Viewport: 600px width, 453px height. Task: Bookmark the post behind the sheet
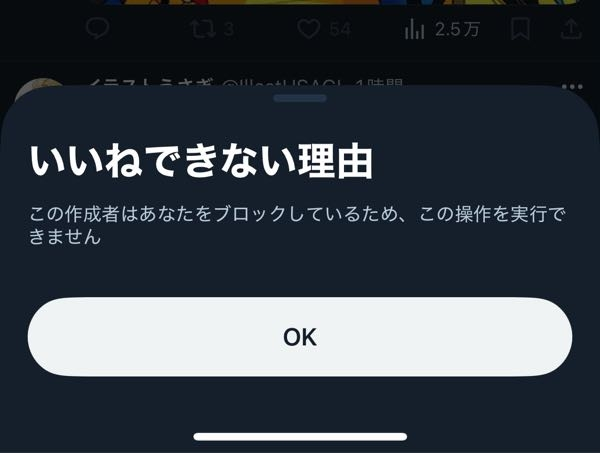pos(520,29)
